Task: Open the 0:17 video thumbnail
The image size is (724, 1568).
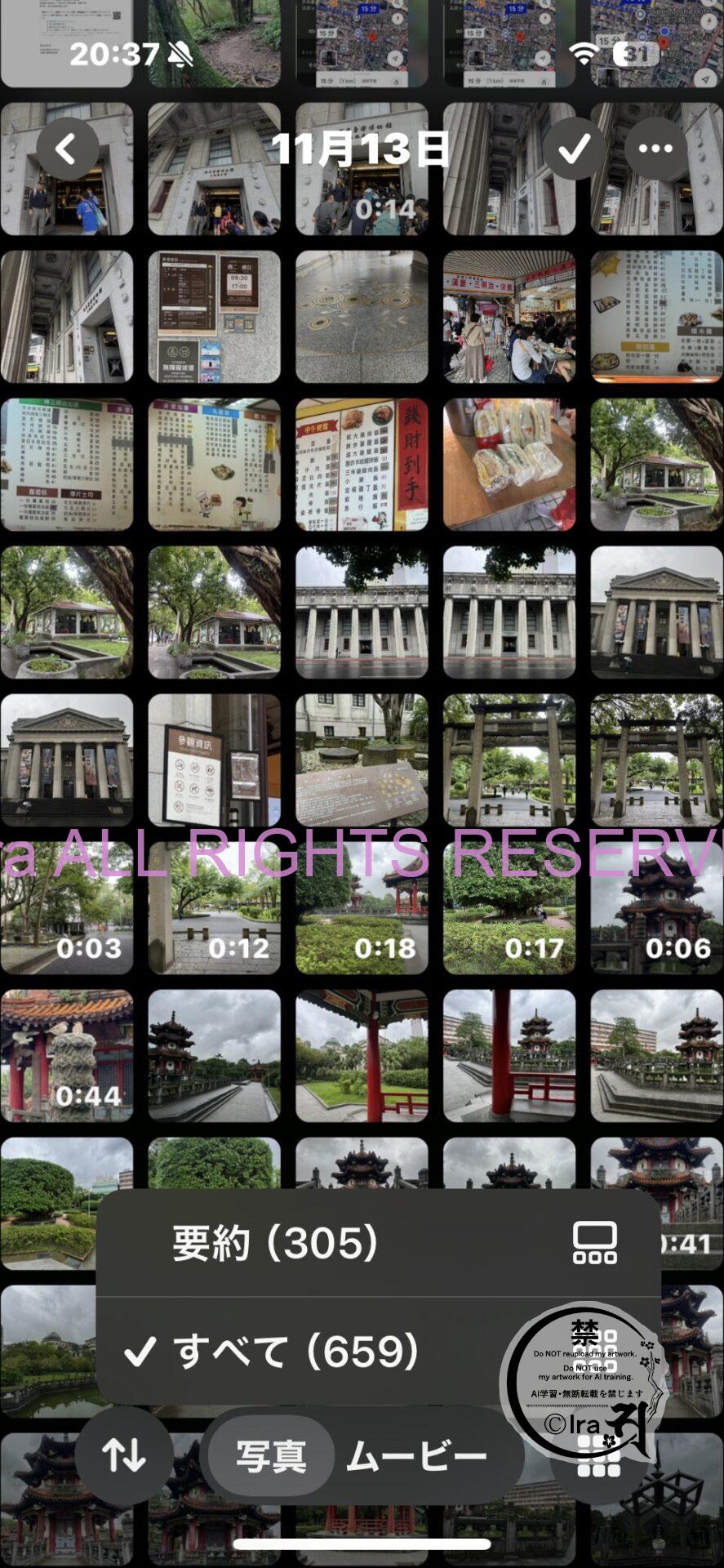Action: pyautogui.click(x=509, y=907)
